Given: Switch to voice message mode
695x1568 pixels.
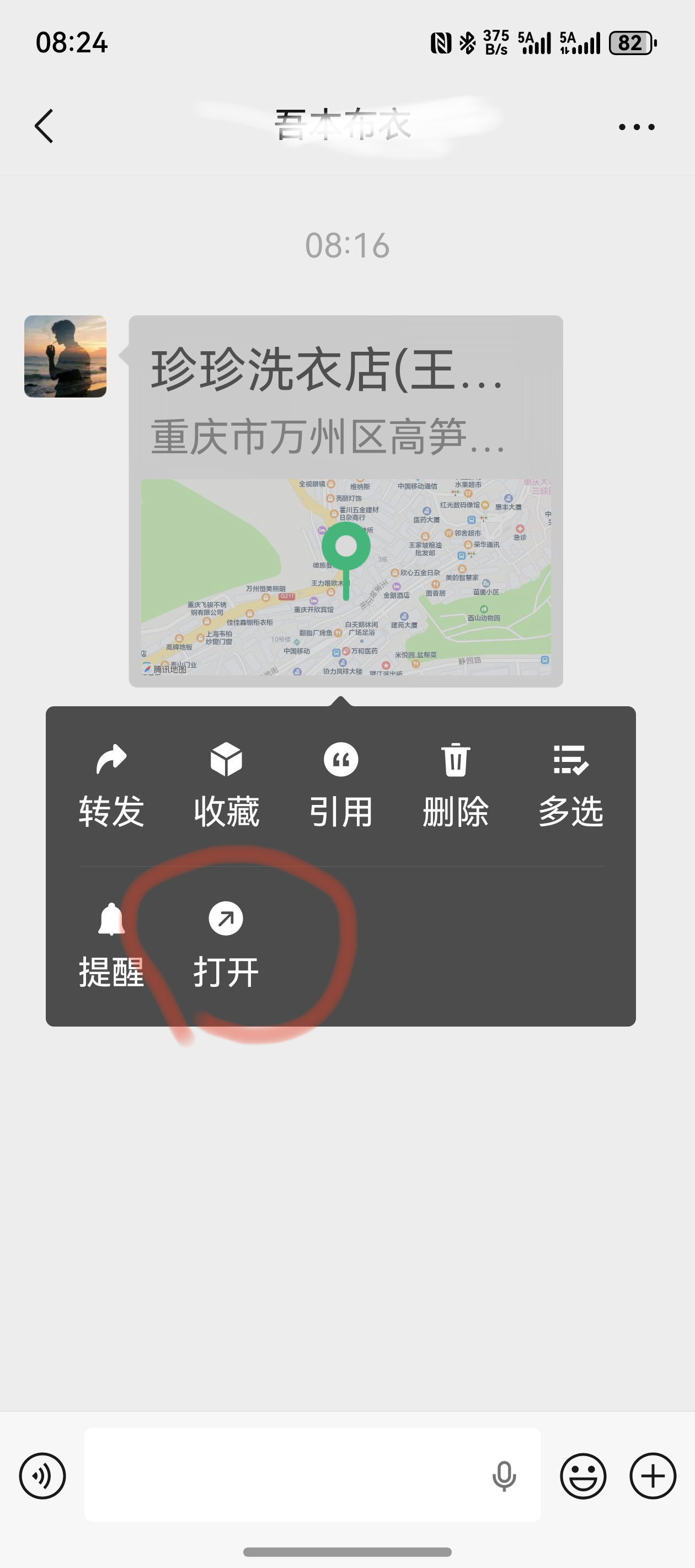Looking at the screenshot, I should [42, 1475].
